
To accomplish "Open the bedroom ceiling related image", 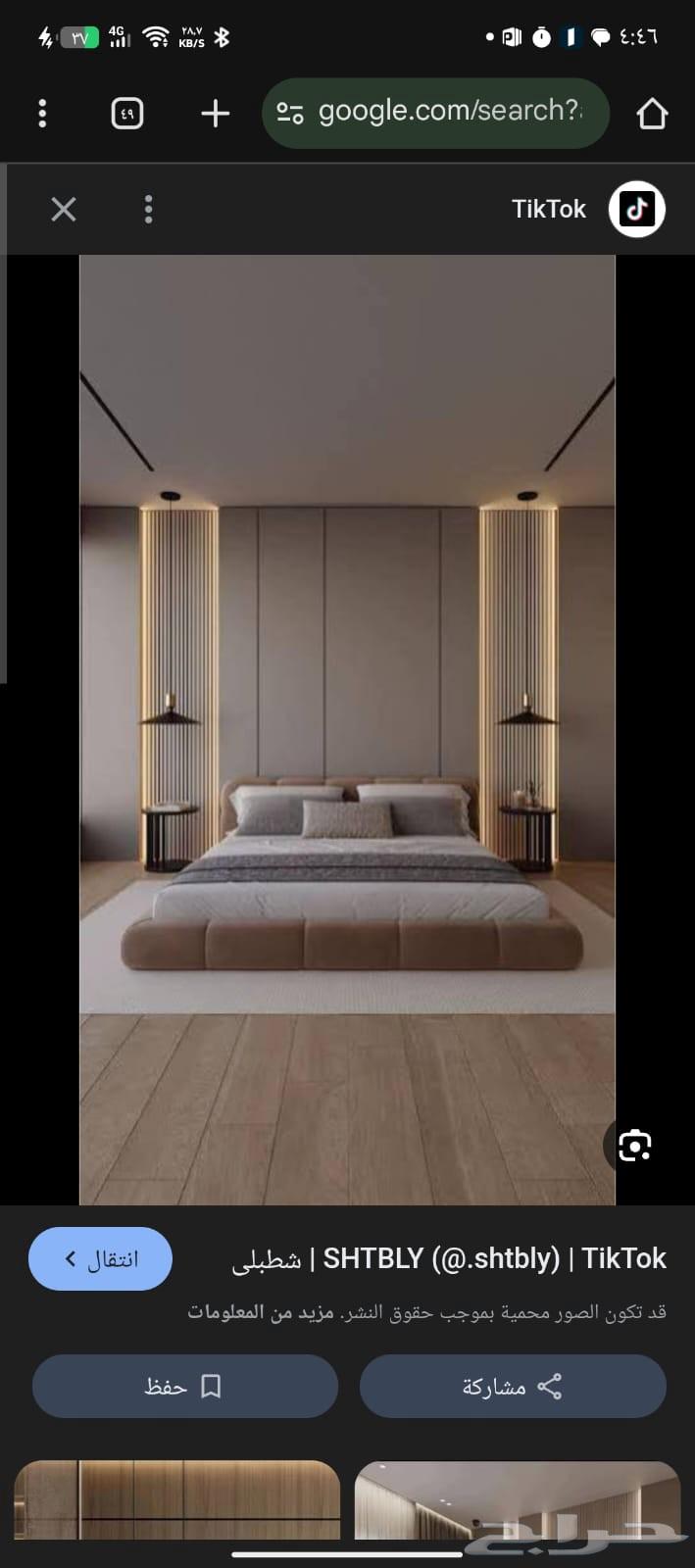I will [x=517, y=1499].
